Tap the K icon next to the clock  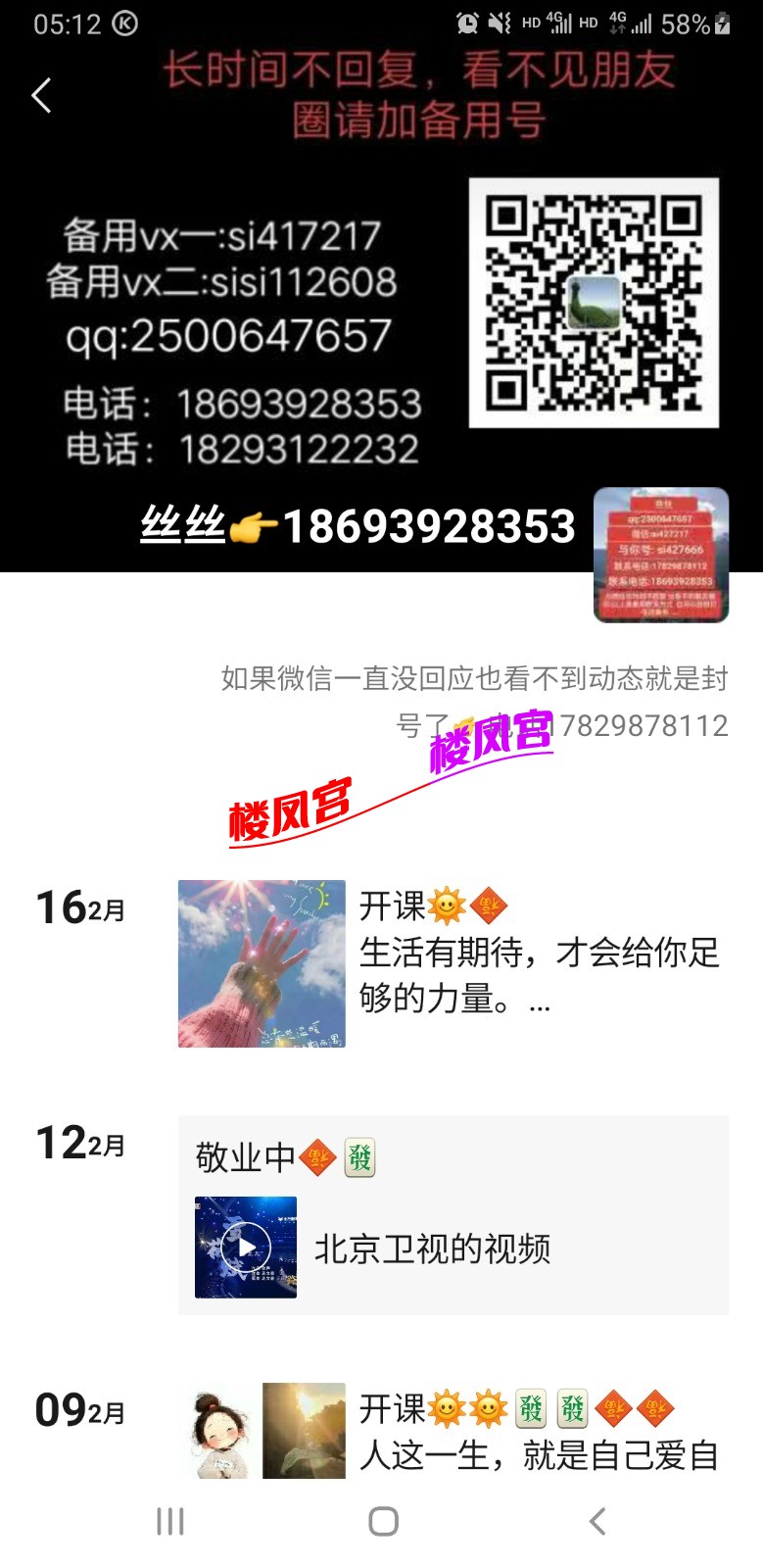pyautogui.click(x=125, y=22)
